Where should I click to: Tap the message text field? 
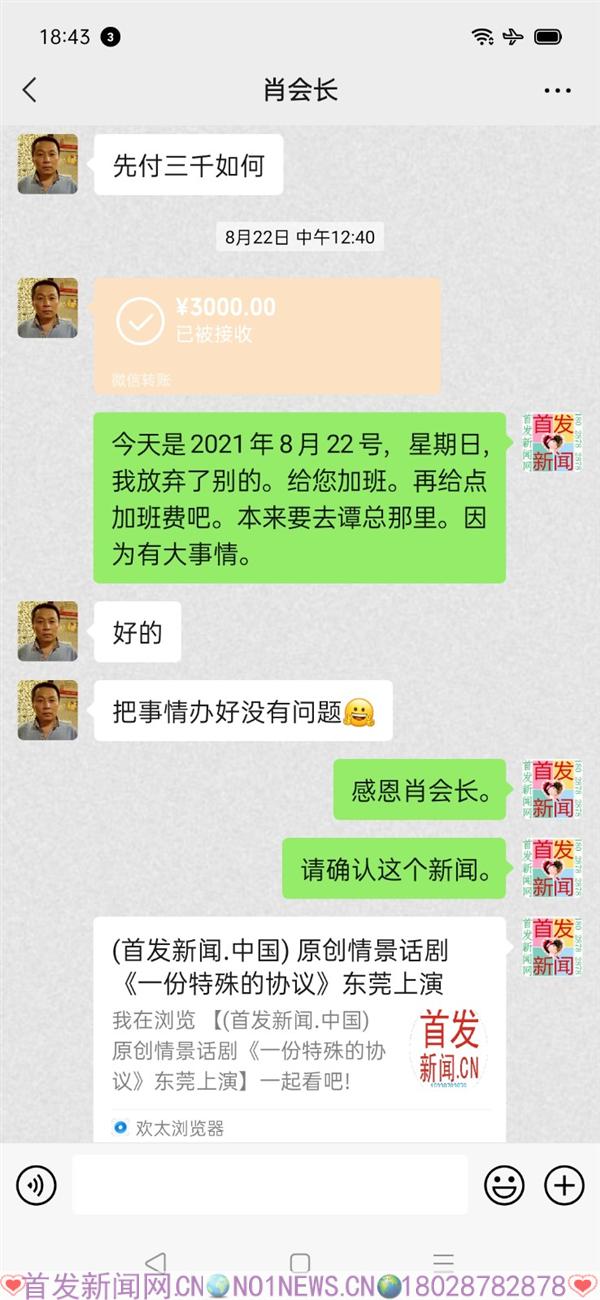[x=270, y=1186]
